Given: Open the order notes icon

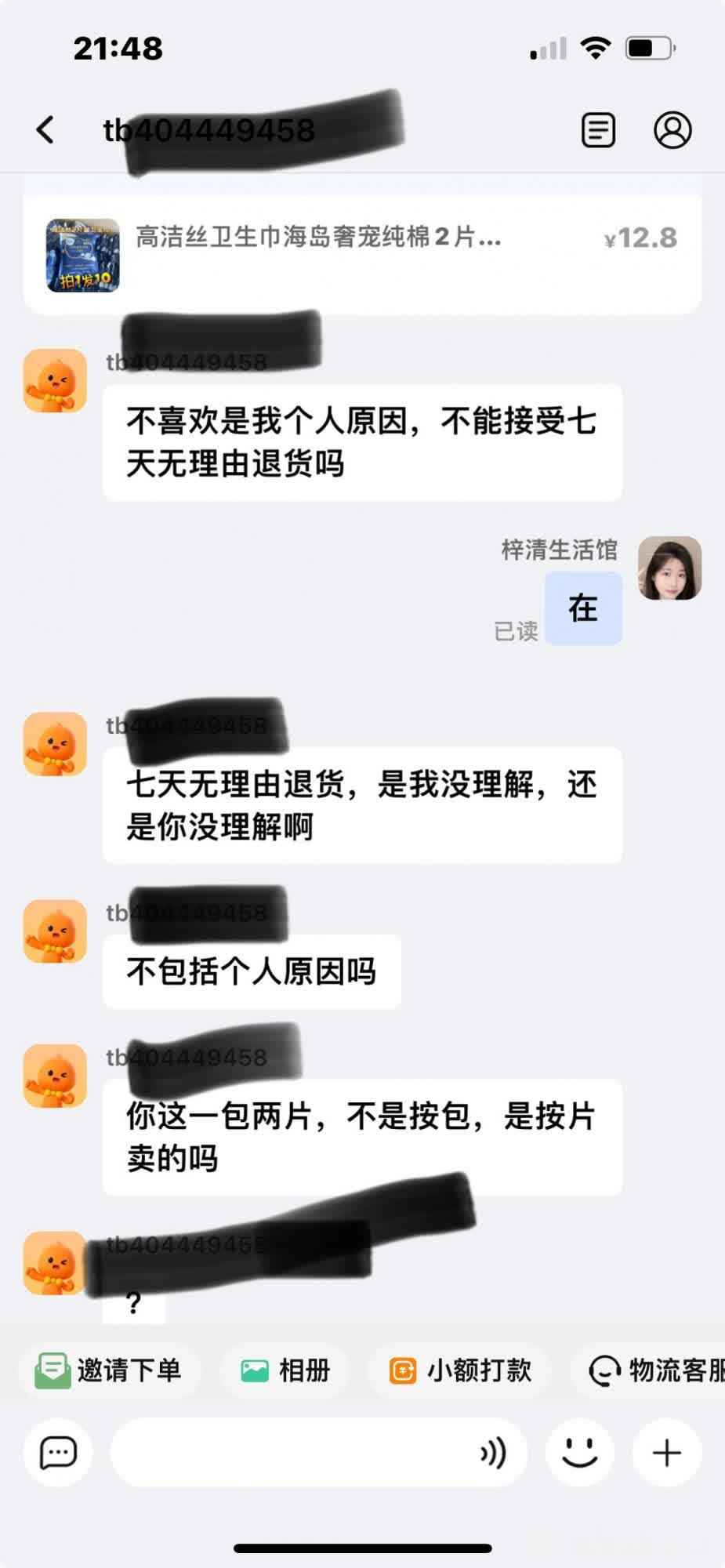Looking at the screenshot, I should tap(598, 130).
